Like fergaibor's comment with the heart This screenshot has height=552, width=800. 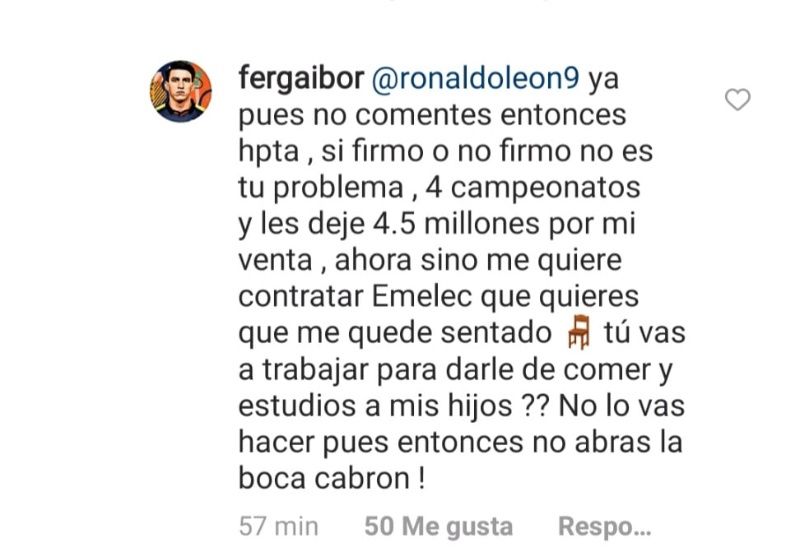click(738, 100)
